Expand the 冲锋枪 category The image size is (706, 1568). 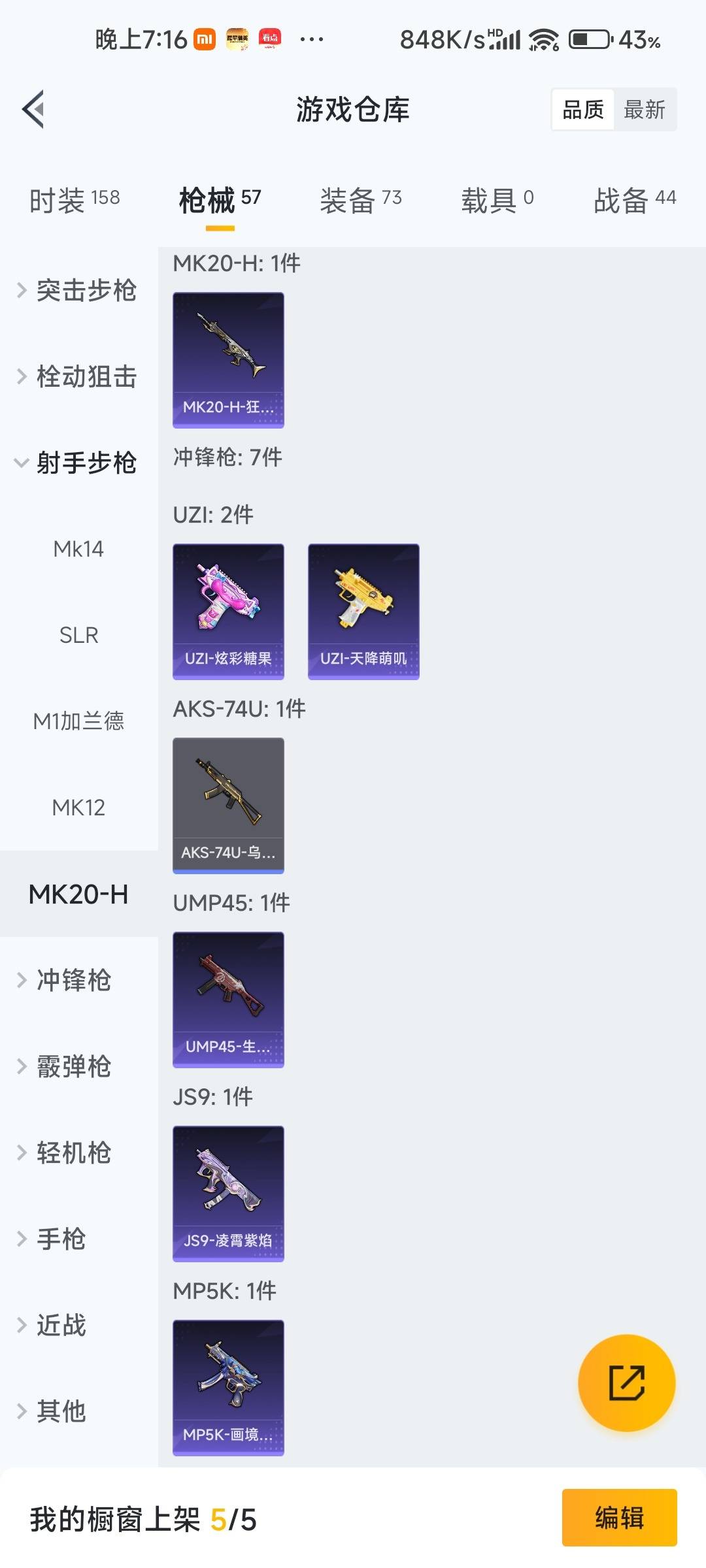tap(74, 980)
